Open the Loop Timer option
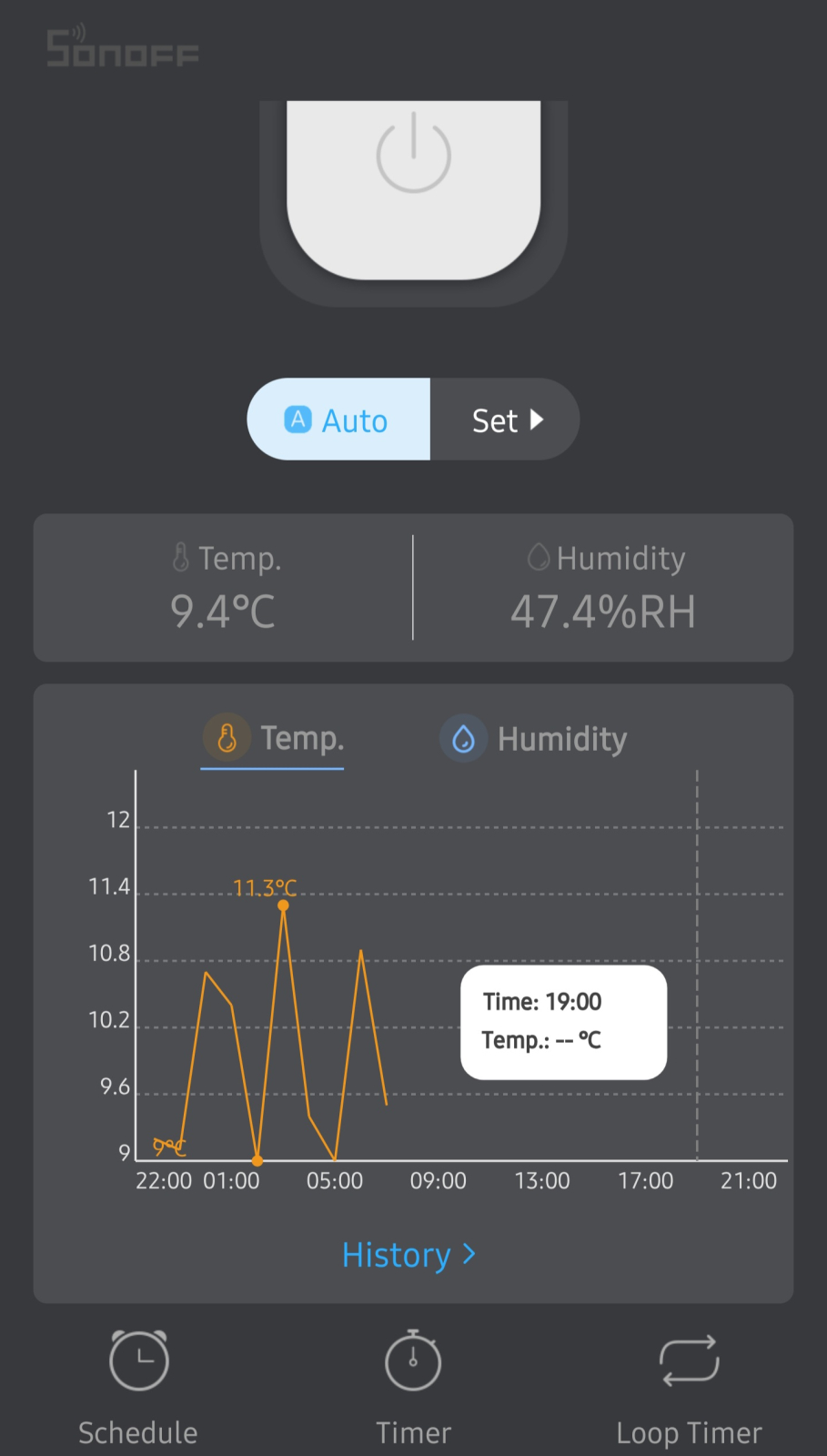Image resolution: width=827 pixels, height=1456 pixels. pos(689,1387)
